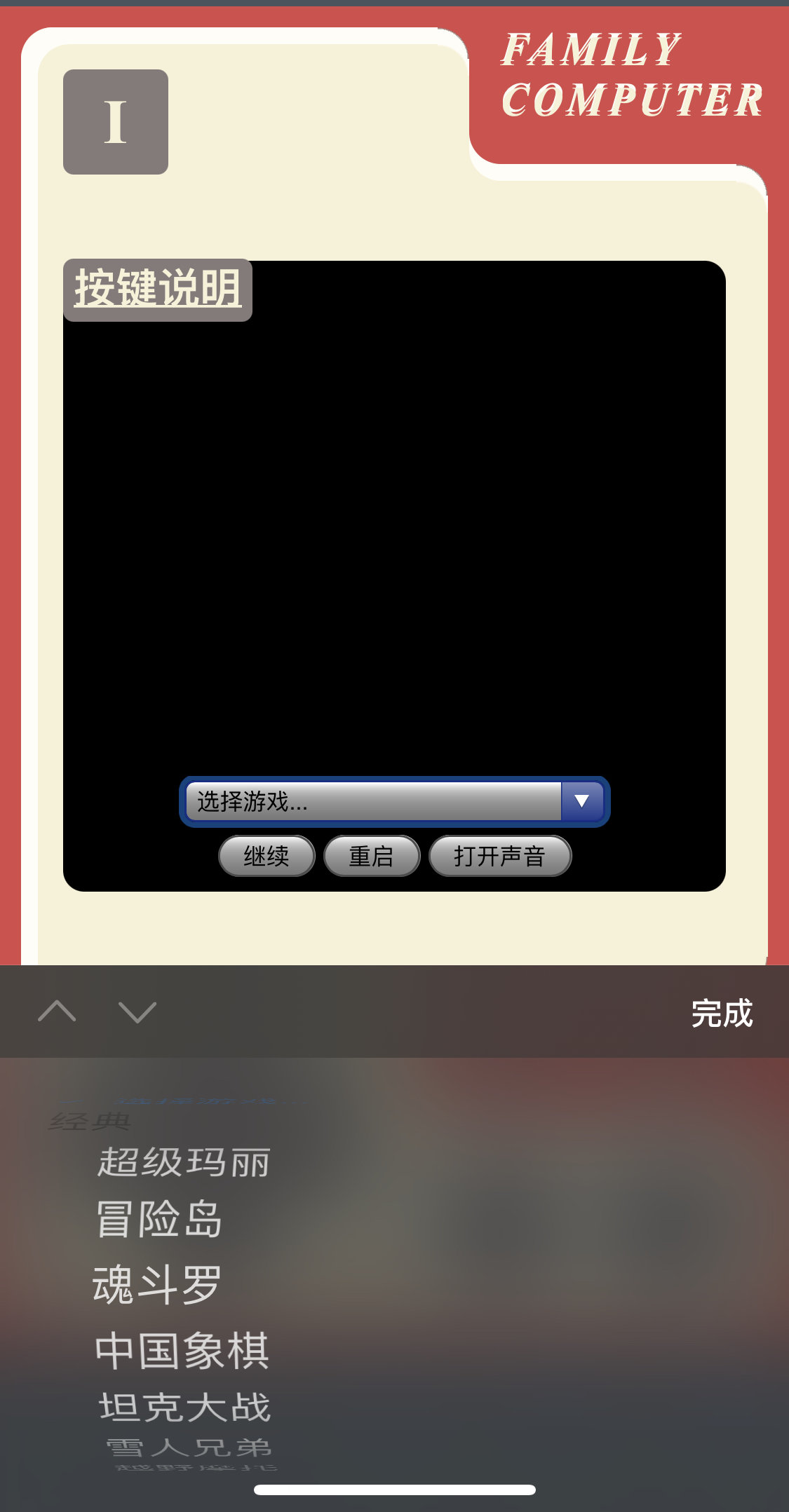This screenshot has width=789, height=1512.
Task: Jump to next field with down chevron
Action: [x=137, y=1012]
